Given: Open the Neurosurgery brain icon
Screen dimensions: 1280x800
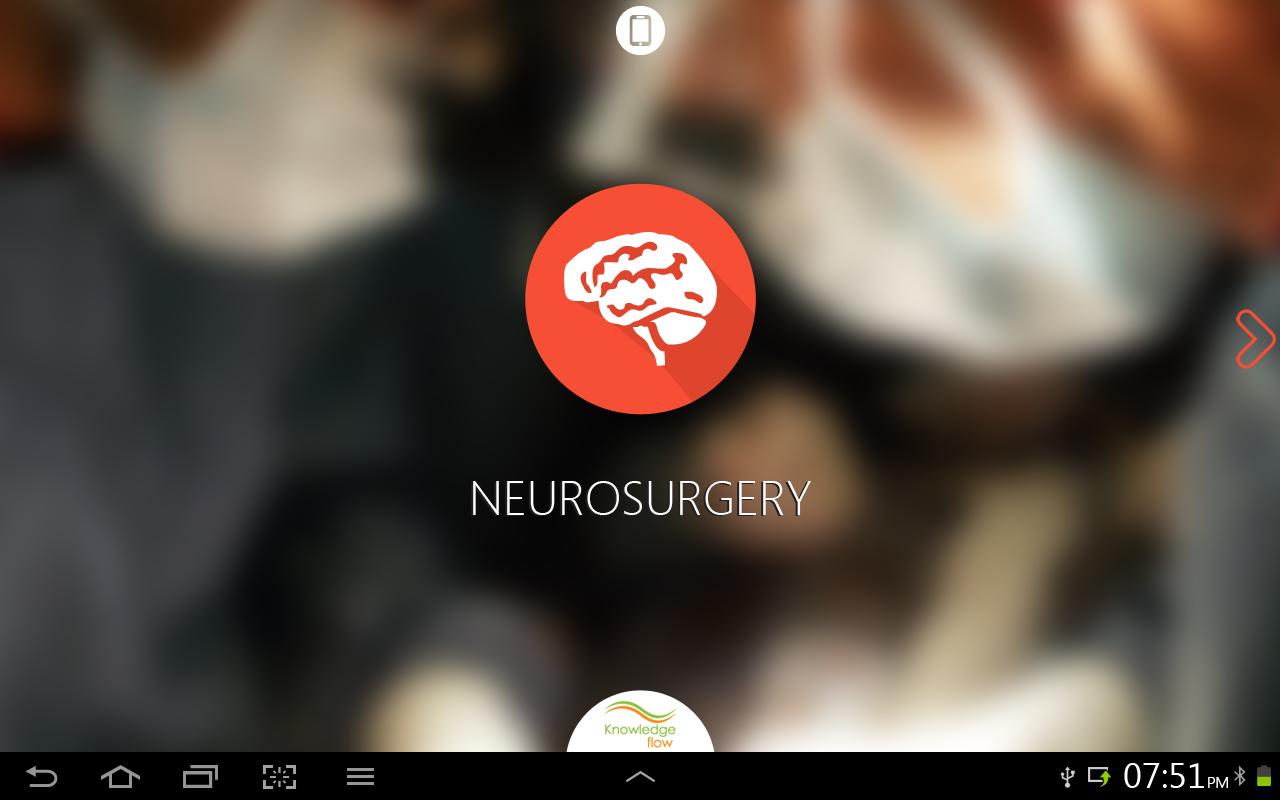Looking at the screenshot, I should (640, 299).
